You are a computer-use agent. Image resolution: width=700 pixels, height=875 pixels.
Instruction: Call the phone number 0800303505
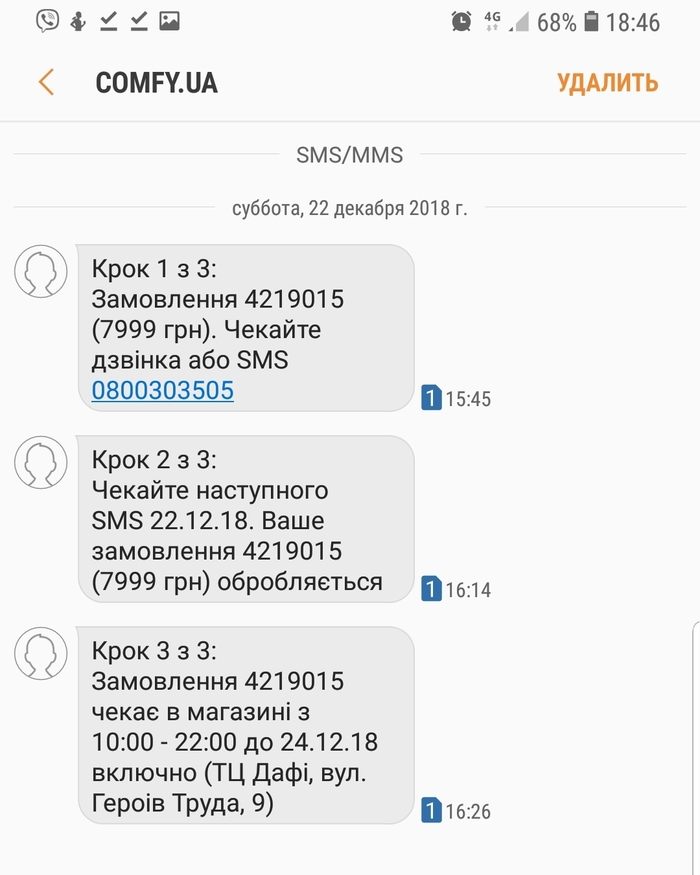point(163,391)
